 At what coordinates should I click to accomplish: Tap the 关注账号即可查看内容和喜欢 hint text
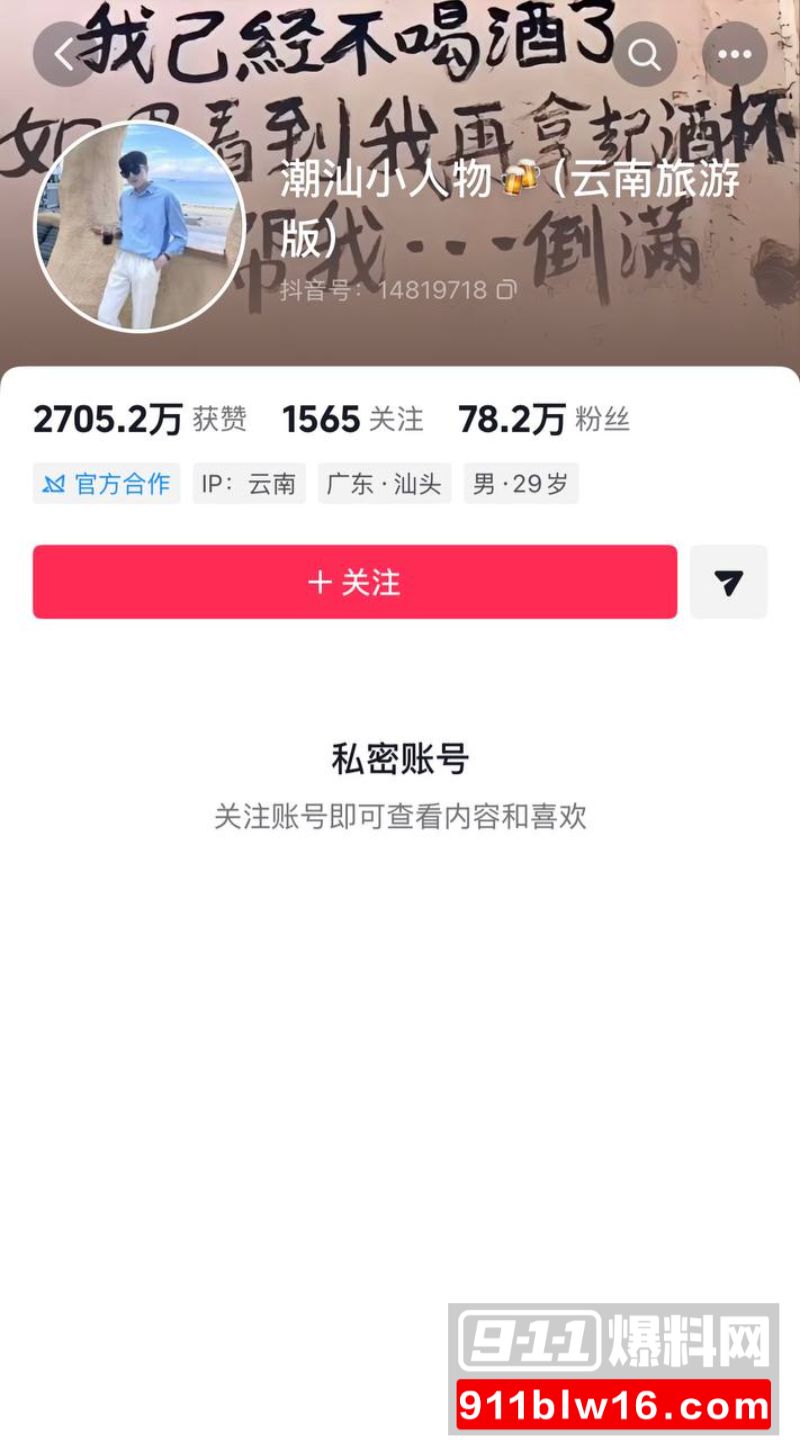click(x=400, y=818)
